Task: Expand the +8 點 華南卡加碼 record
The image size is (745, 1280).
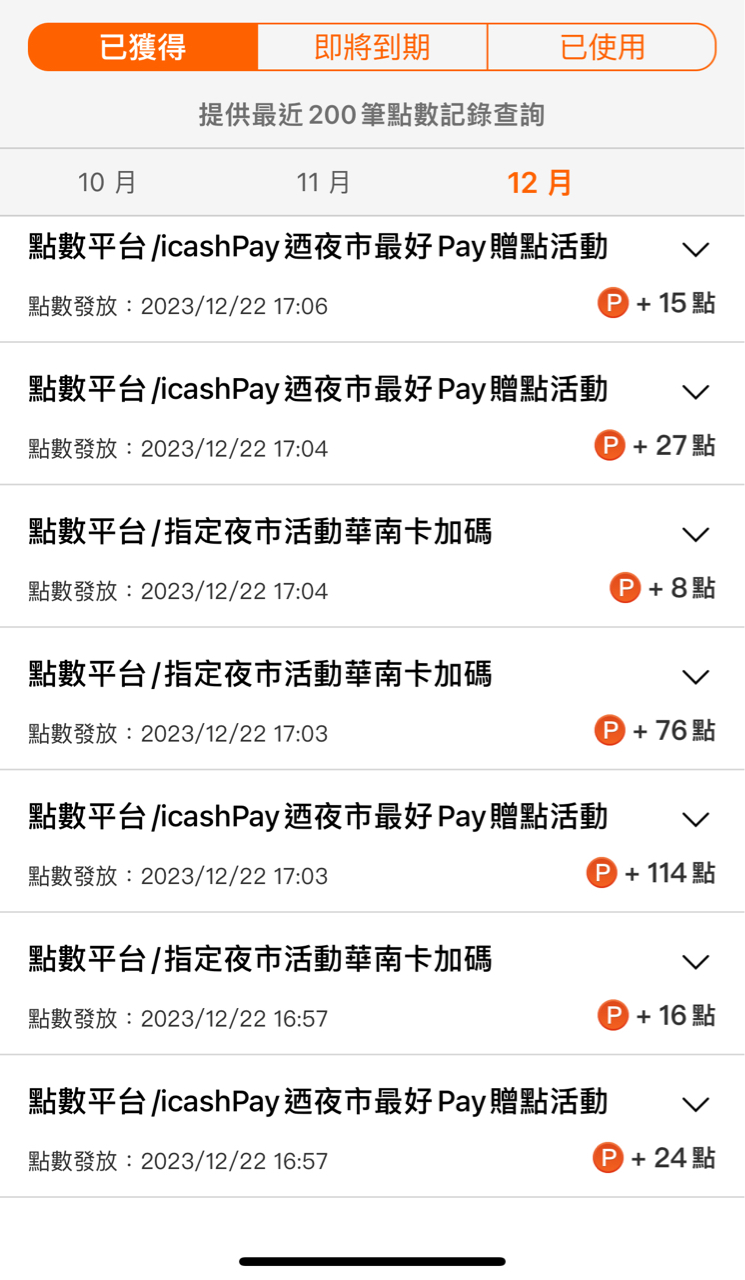Action: click(695, 534)
